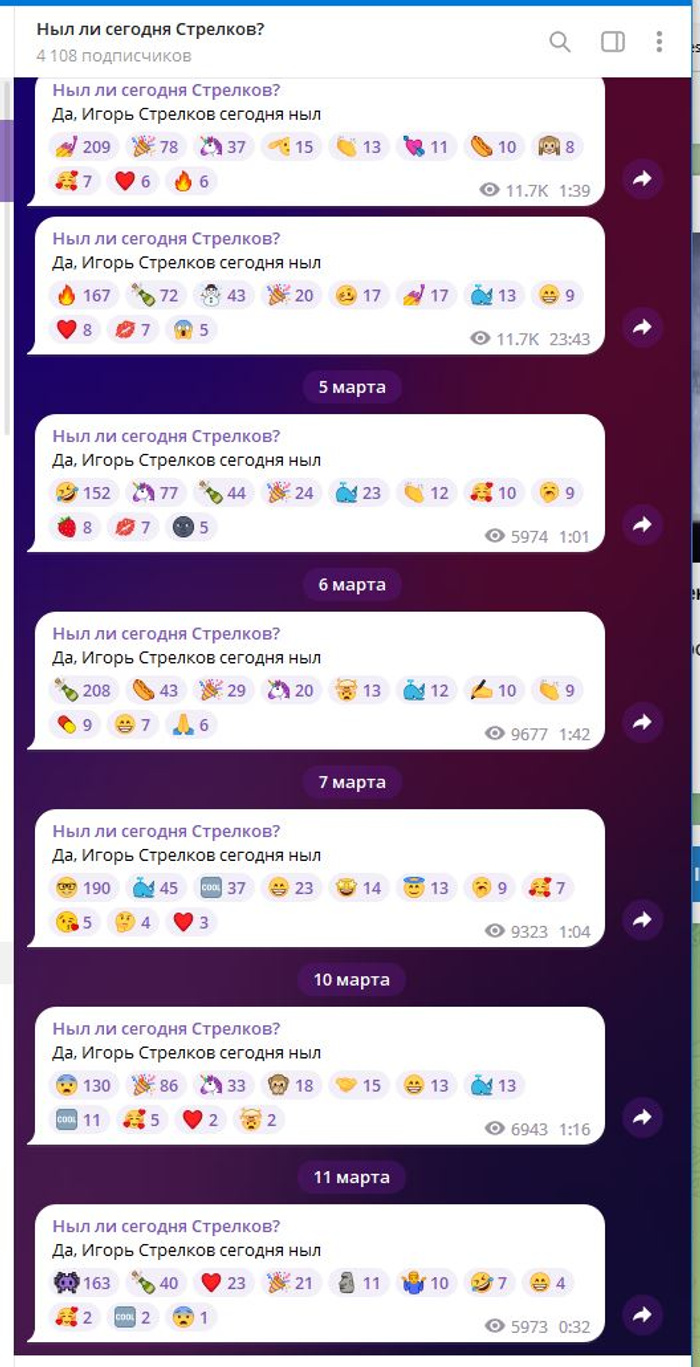React with the fearful face at 130

point(85,1086)
